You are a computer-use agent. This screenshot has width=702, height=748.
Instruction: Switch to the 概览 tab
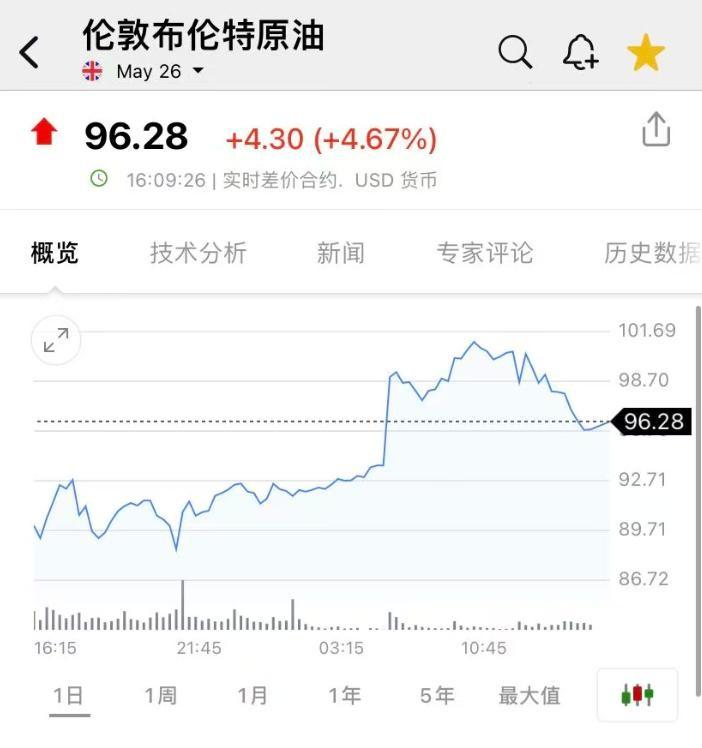pos(54,253)
